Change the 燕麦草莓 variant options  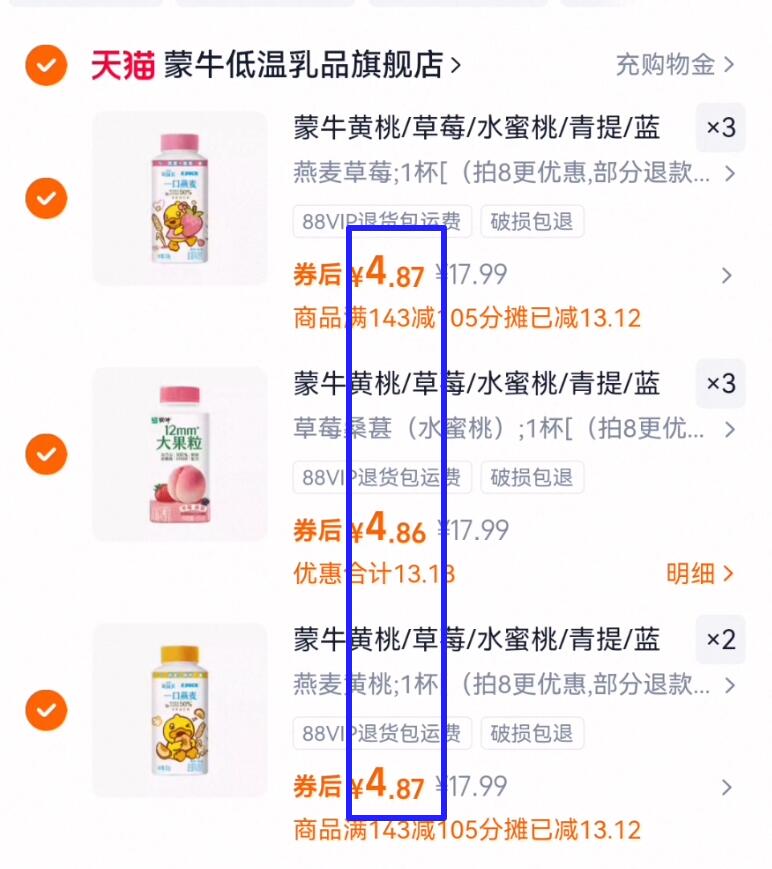pos(512,174)
